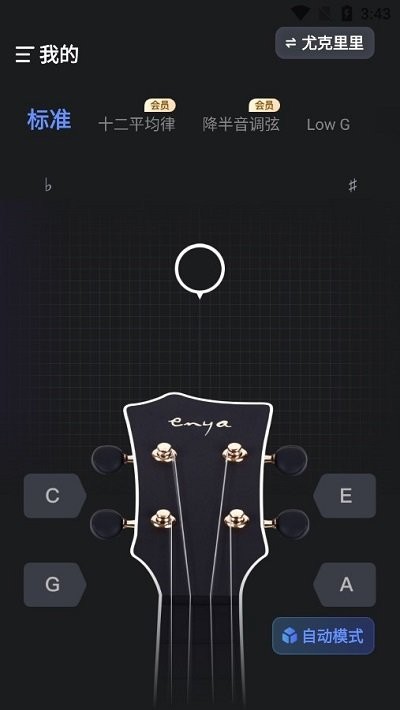Select the C string button

pyautogui.click(x=55, y=496)
